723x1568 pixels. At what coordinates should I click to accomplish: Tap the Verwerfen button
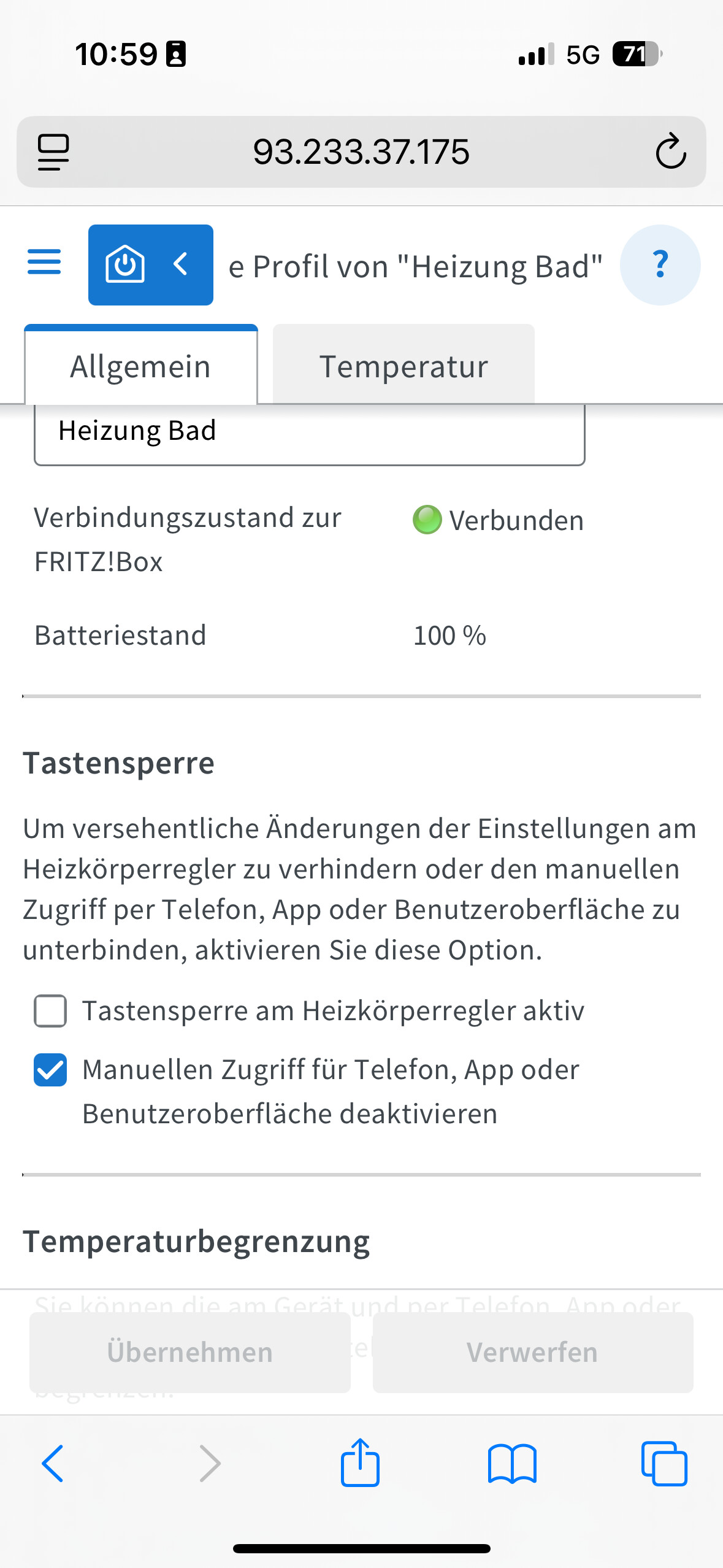(x=532, y=1352)
